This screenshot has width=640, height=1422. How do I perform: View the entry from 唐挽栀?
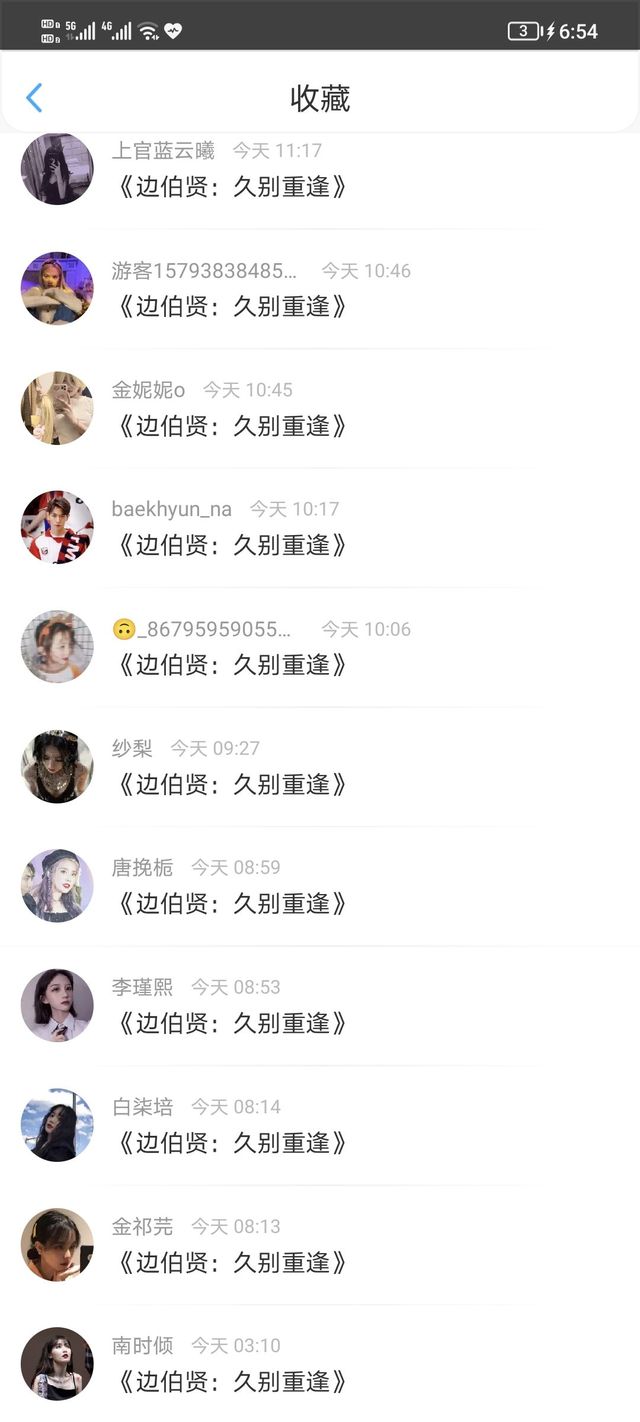coord(232,904)
